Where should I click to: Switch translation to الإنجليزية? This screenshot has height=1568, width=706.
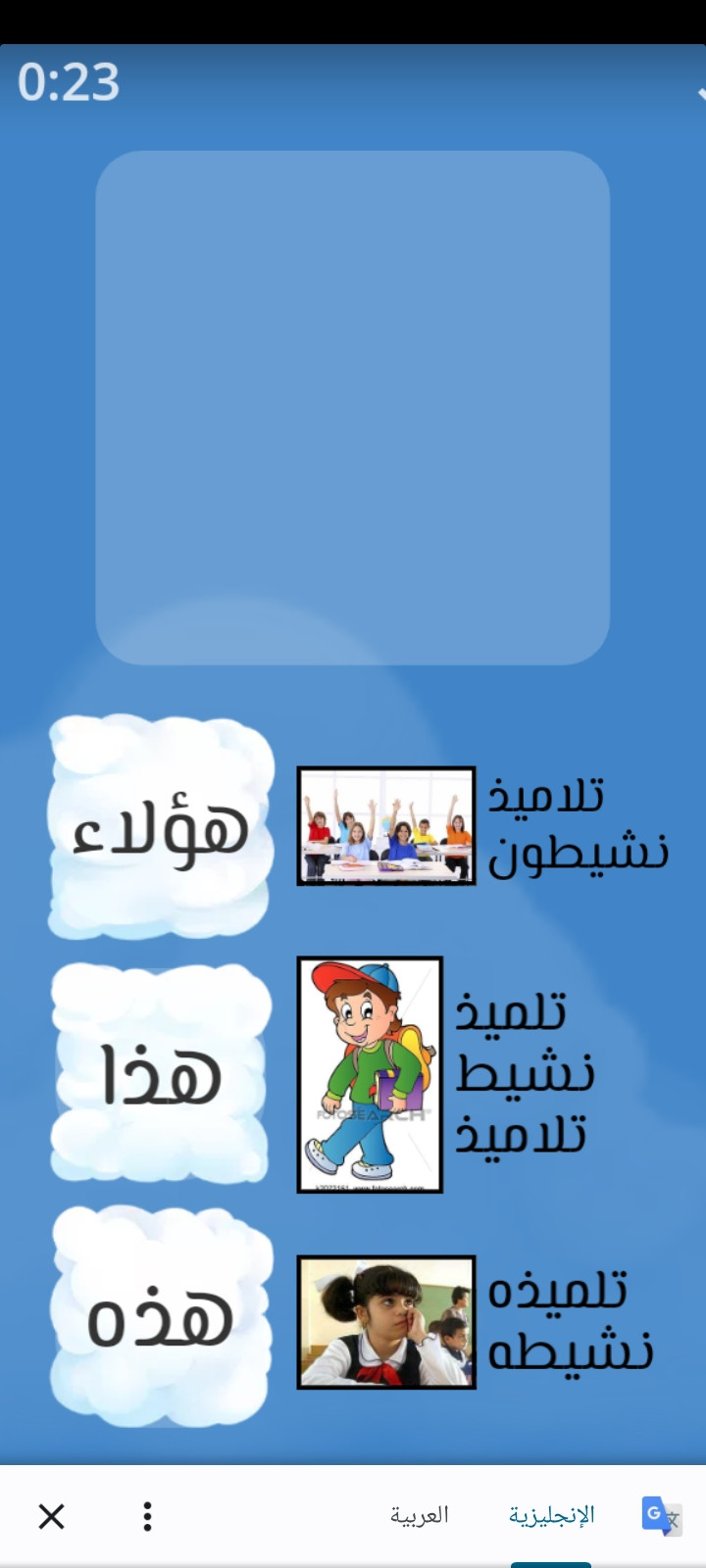click(551, 1515)
